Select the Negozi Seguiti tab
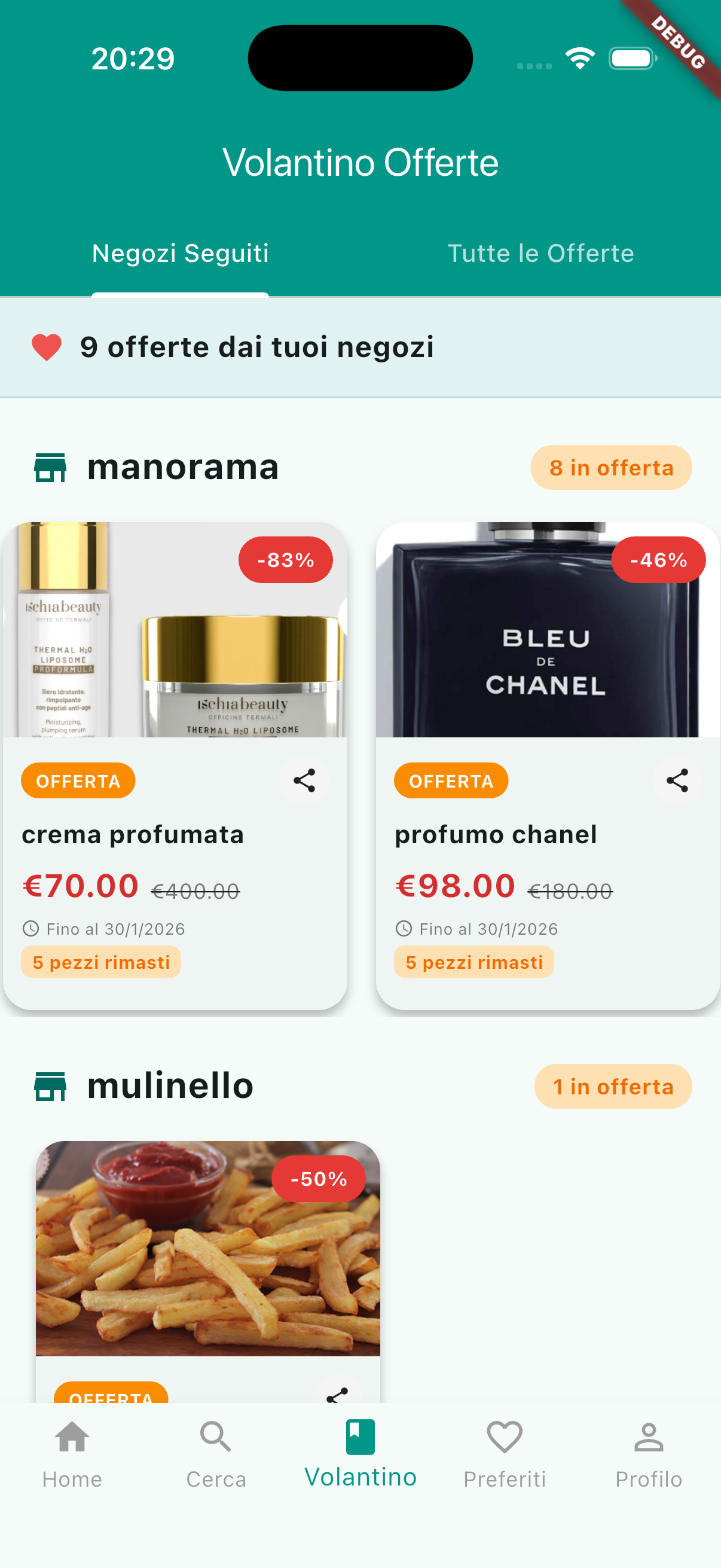The image size is (721, 1568). (180, 252)
